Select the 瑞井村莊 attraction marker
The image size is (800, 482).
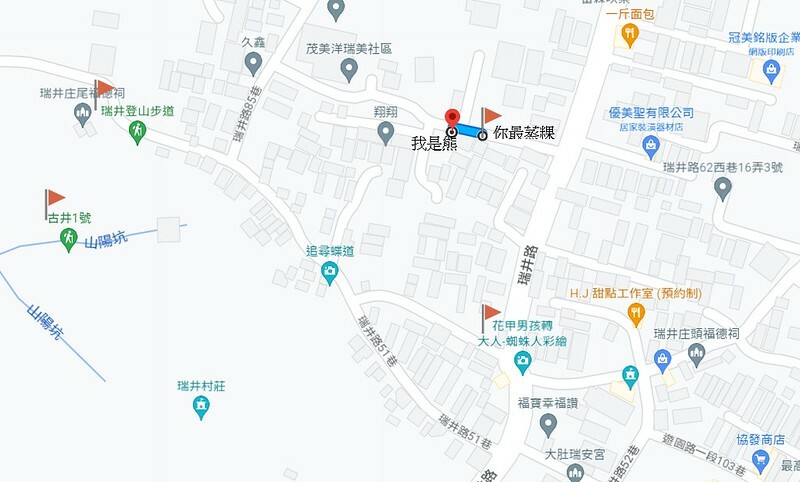pyautogui.click(x=201, y=408)
